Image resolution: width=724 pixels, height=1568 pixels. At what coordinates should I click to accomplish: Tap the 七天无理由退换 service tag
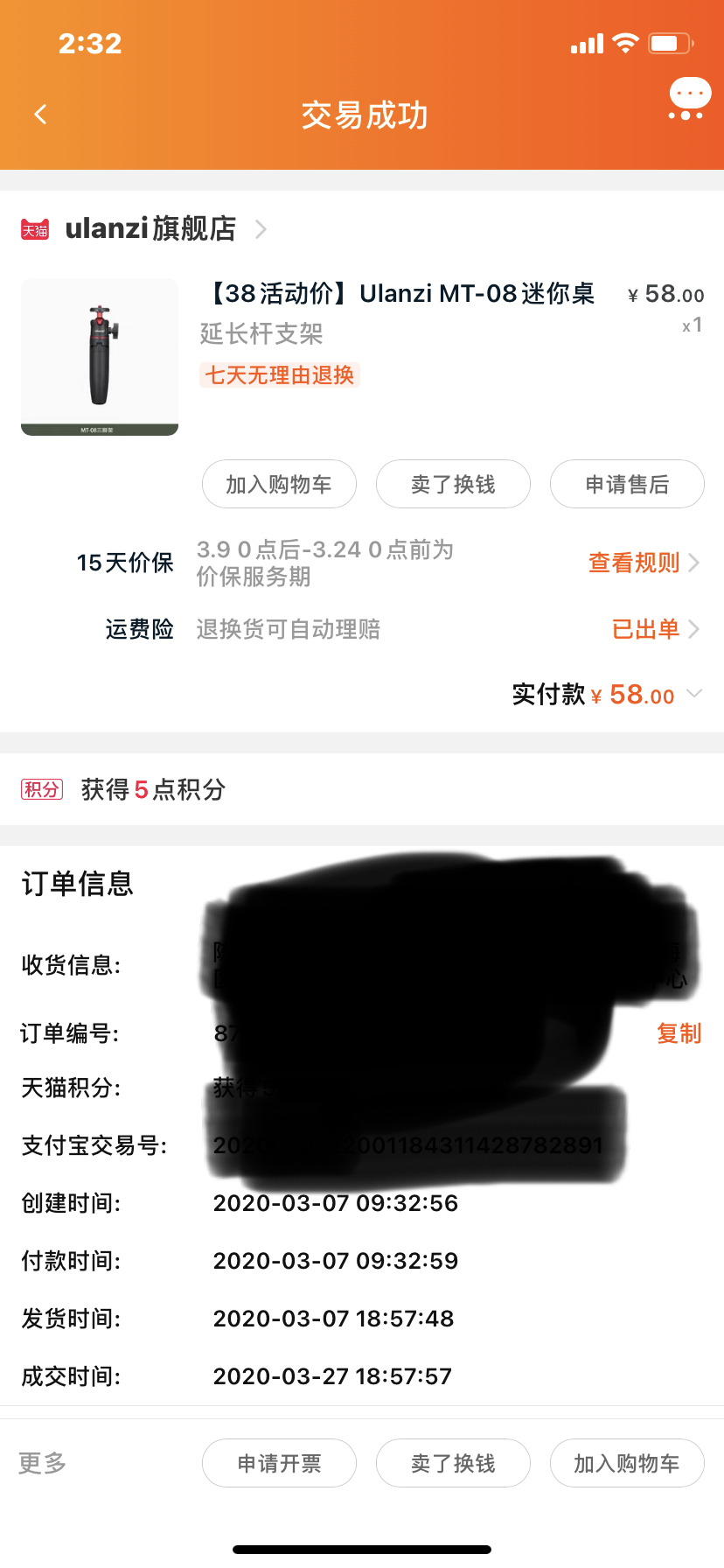pos(279,374)
